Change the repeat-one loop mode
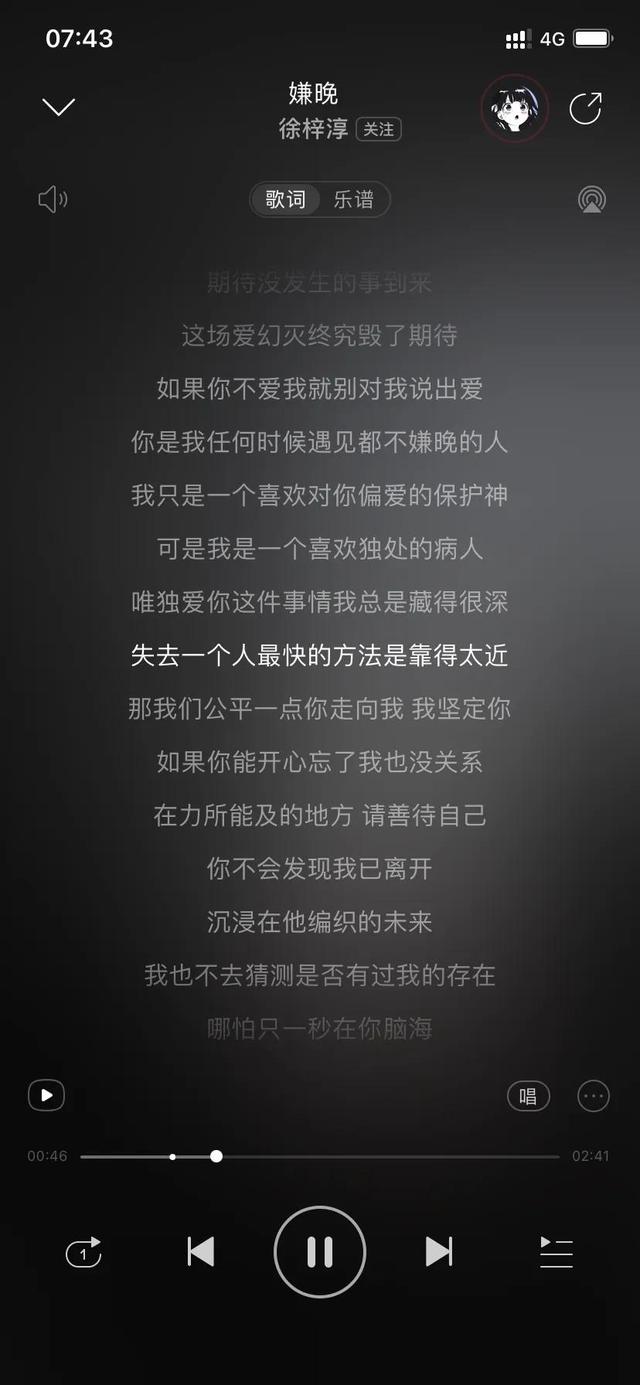The width and height of the screenshot is (640, 1385). tap(84, 1252)
